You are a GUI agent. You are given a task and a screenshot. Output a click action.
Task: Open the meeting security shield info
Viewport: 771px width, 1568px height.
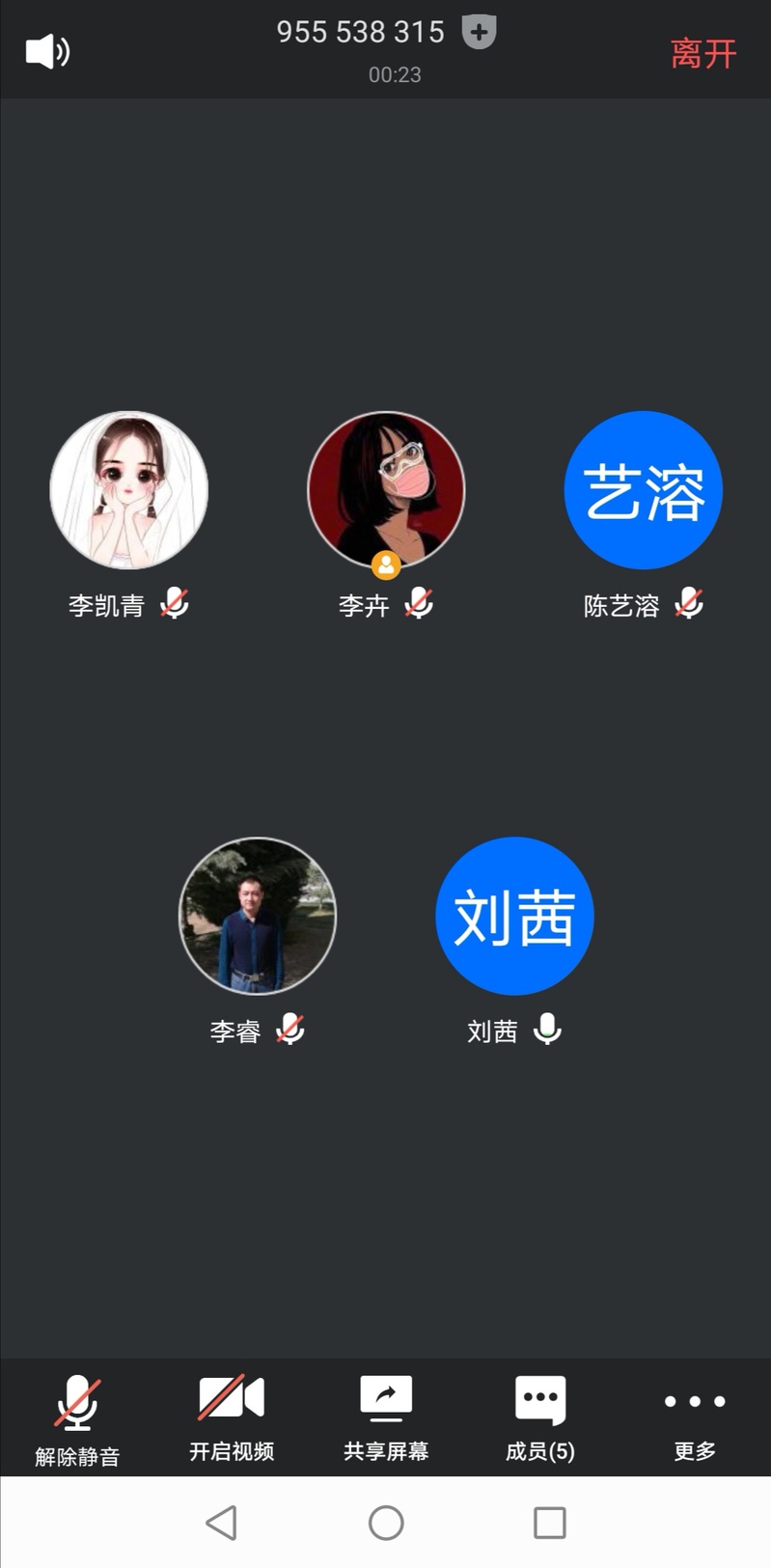coord(479,32)
